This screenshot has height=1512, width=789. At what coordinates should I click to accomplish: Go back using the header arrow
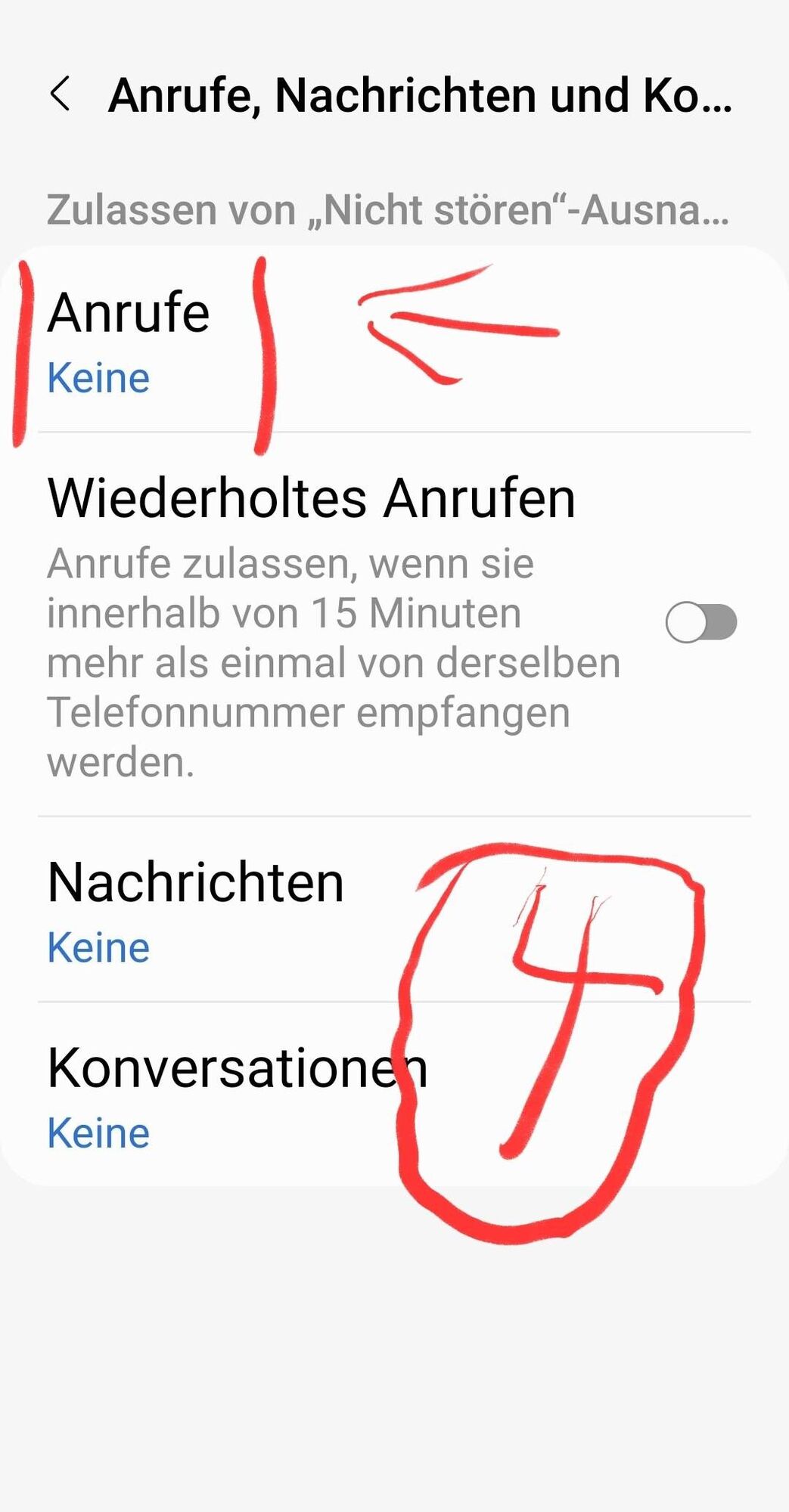[61, 94]
